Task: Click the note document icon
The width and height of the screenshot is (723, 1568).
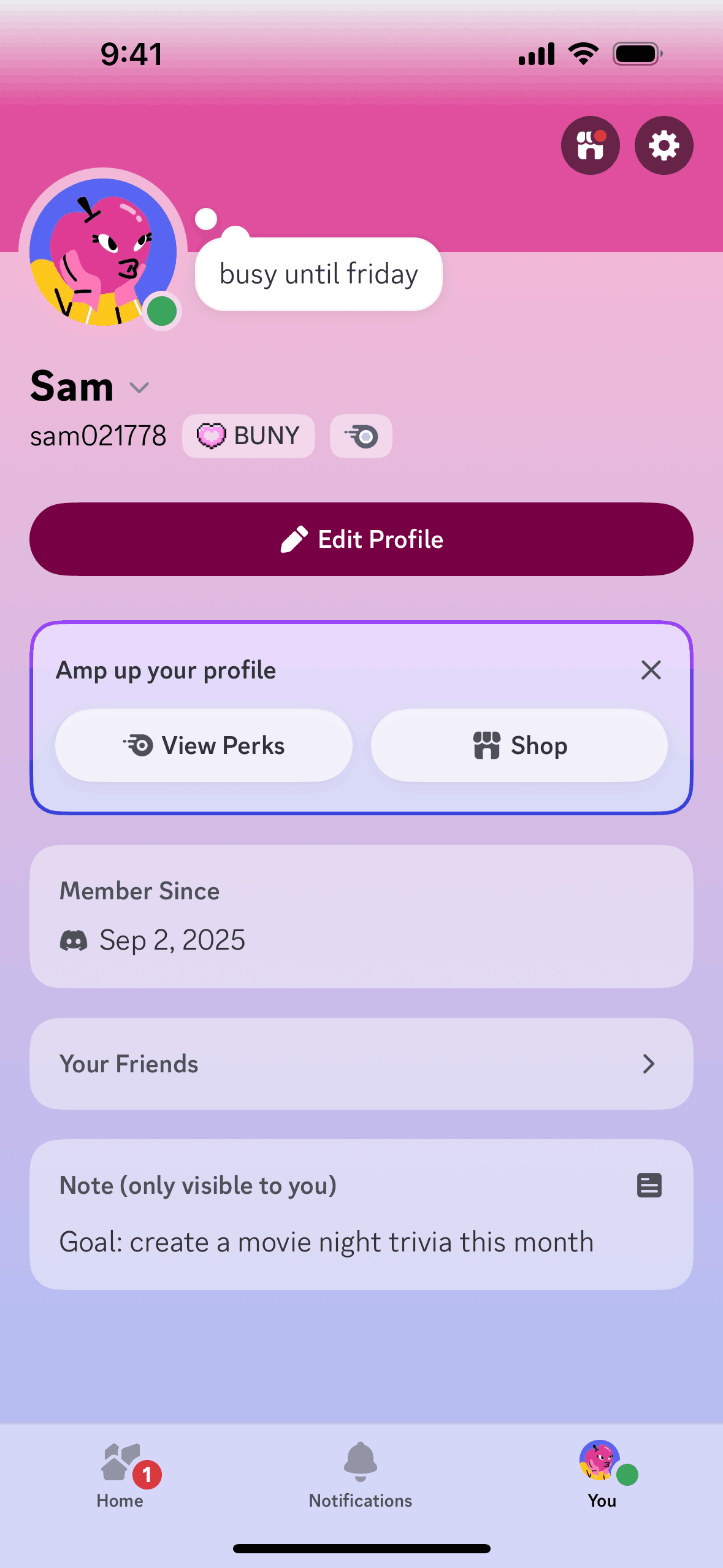Action: 650,1184
